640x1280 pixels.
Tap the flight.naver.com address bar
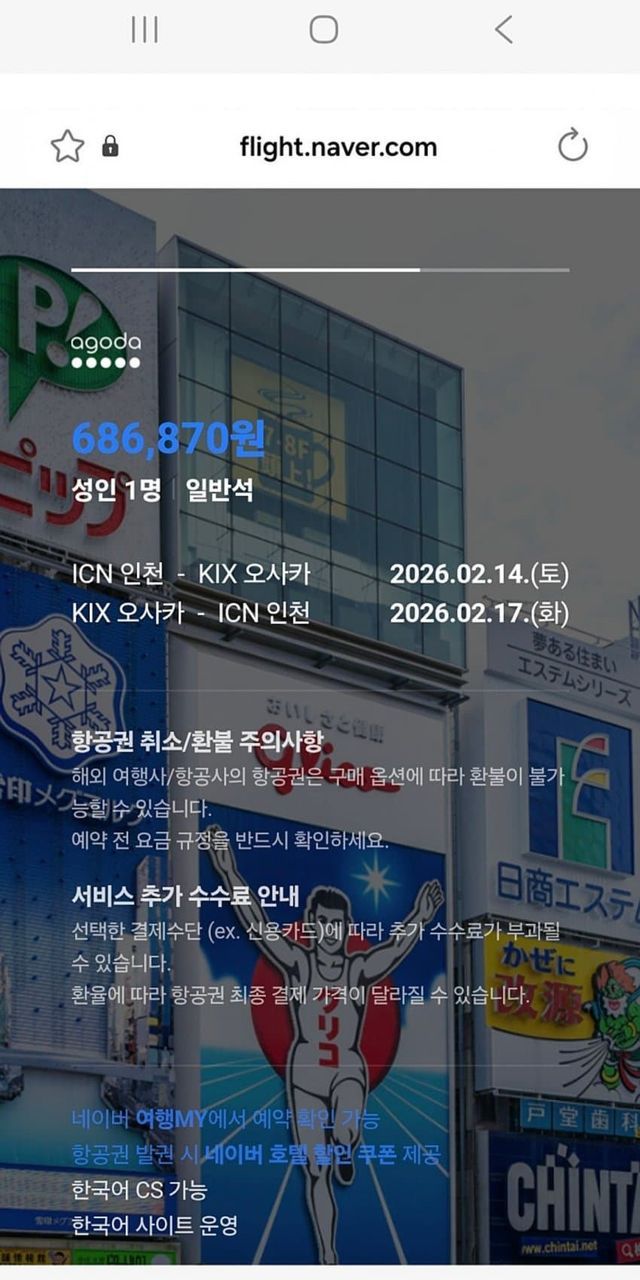338,147
